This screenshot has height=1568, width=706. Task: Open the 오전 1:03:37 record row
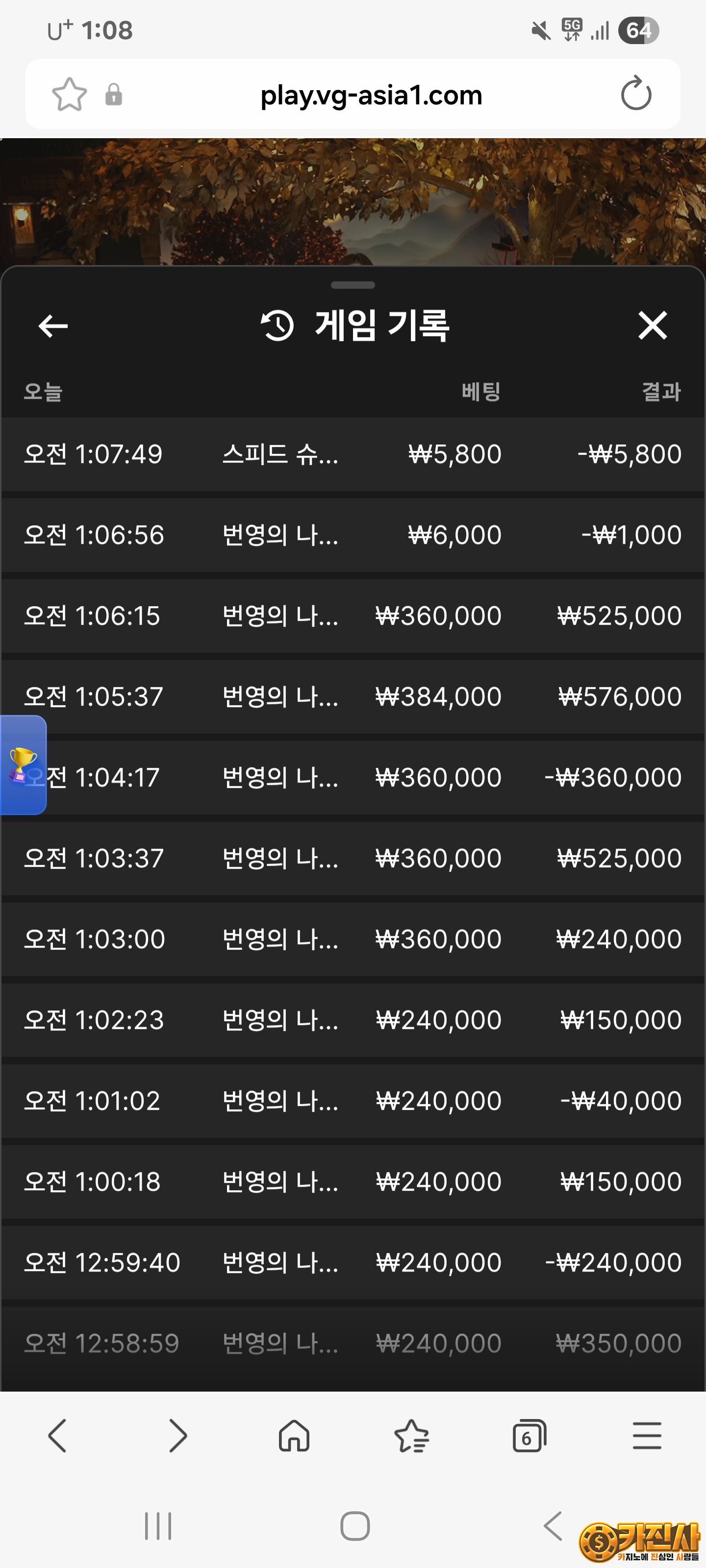tap(353, 858)
